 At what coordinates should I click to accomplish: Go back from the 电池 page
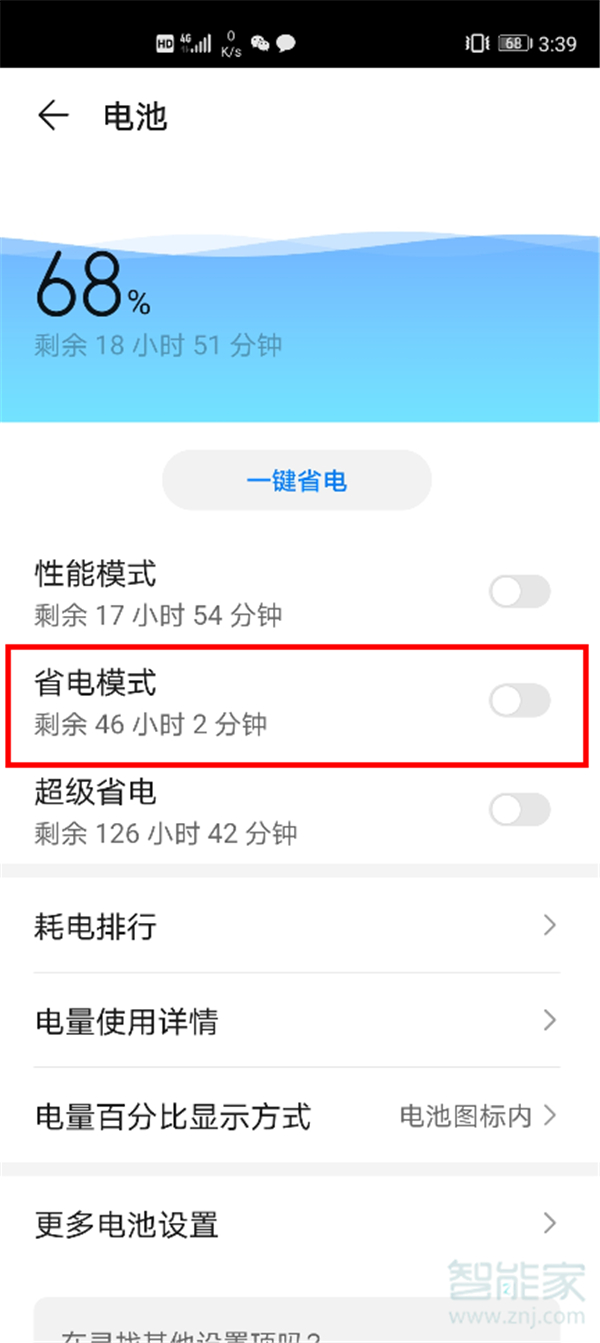tap(52, 116)
